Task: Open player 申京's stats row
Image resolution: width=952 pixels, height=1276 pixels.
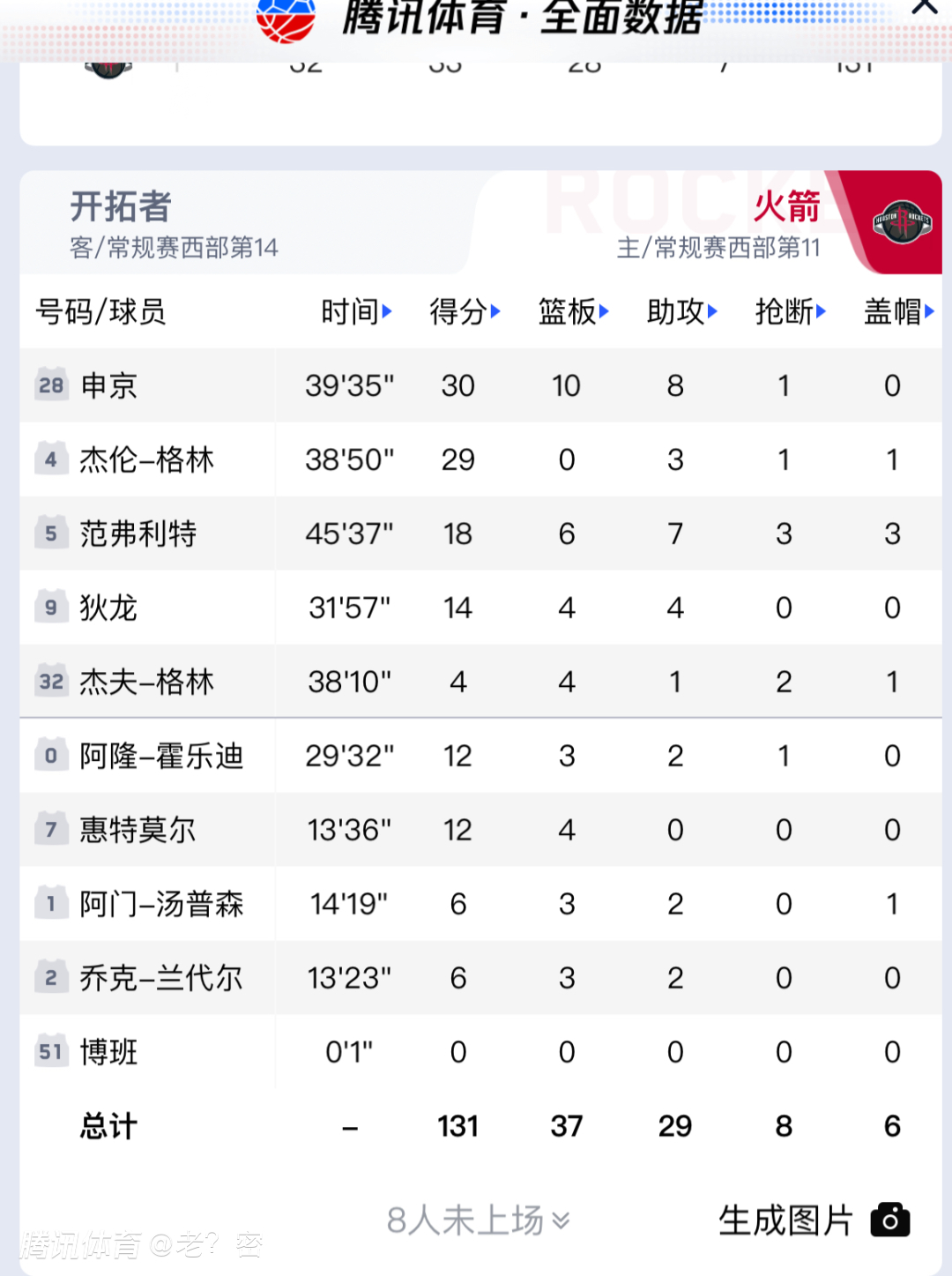Action: pyautogui.click(x=109, y=386)
